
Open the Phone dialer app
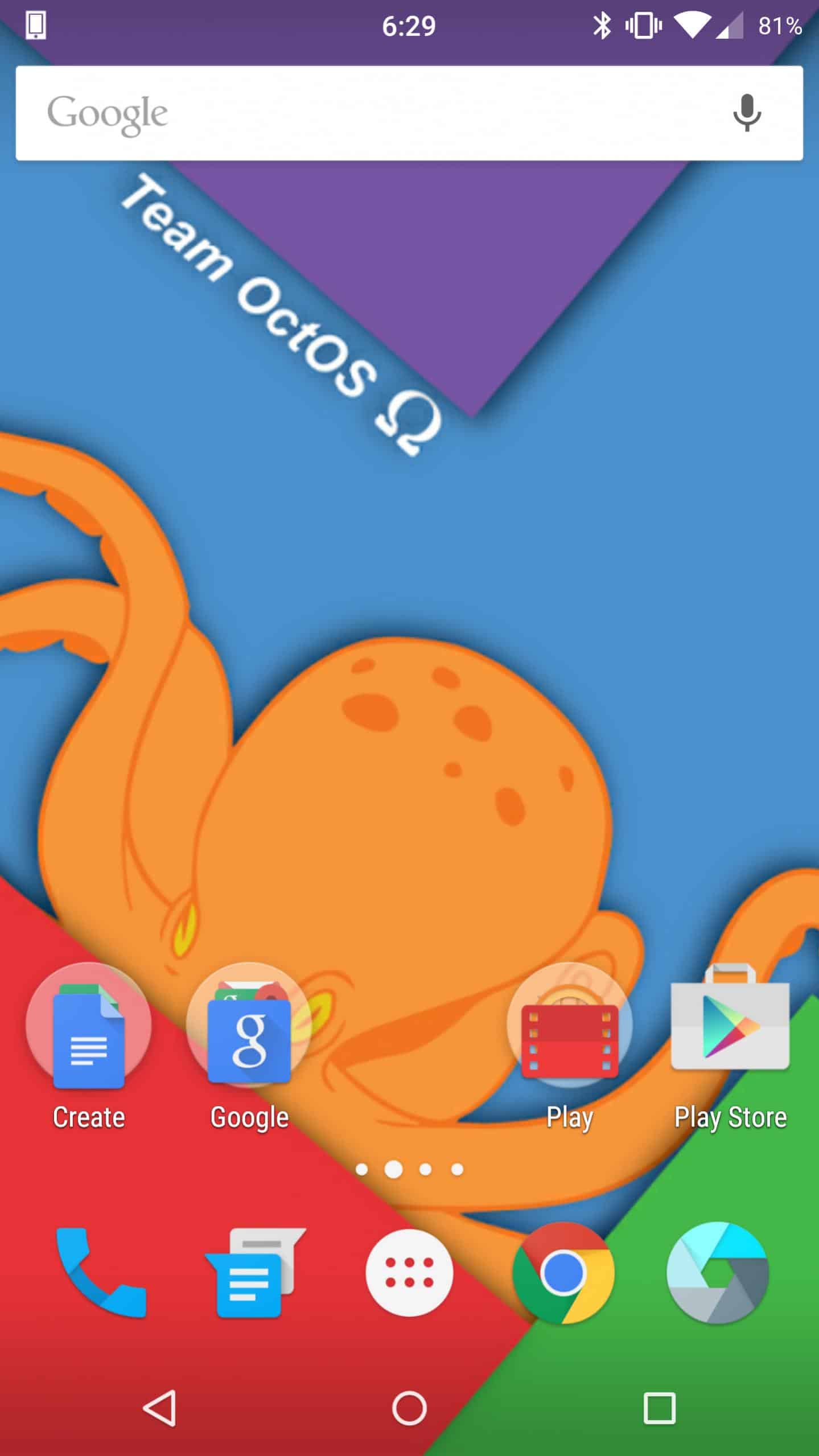[x=101, y=1272]
